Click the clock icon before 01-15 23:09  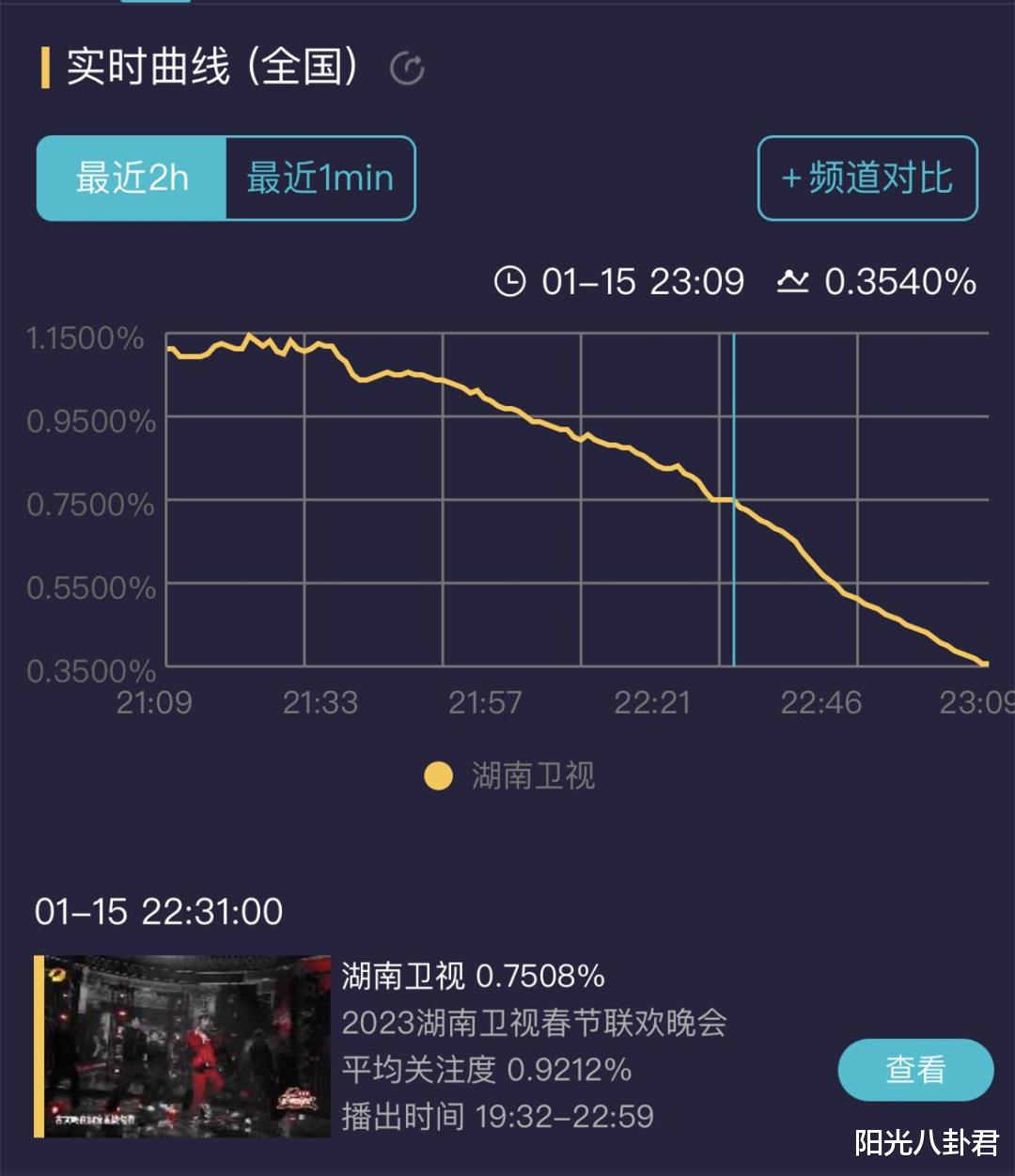tap(511, 282)
